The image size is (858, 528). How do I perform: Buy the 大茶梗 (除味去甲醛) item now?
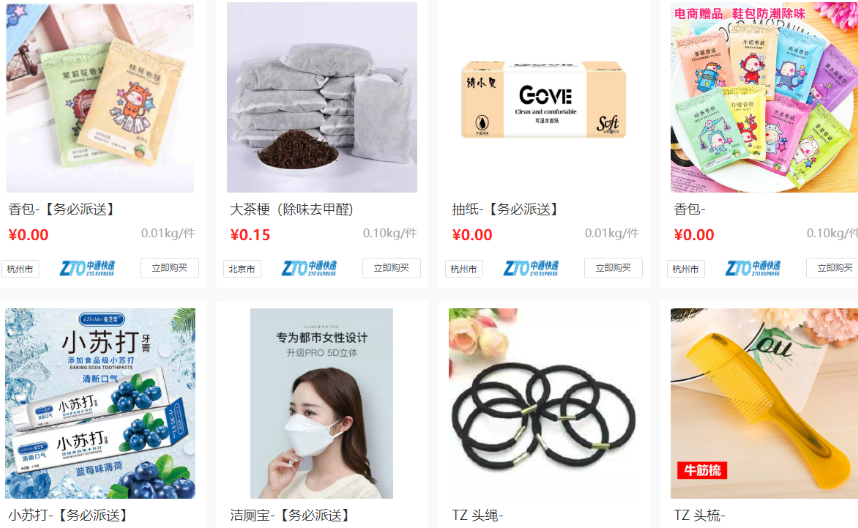[x=391, y=268]
